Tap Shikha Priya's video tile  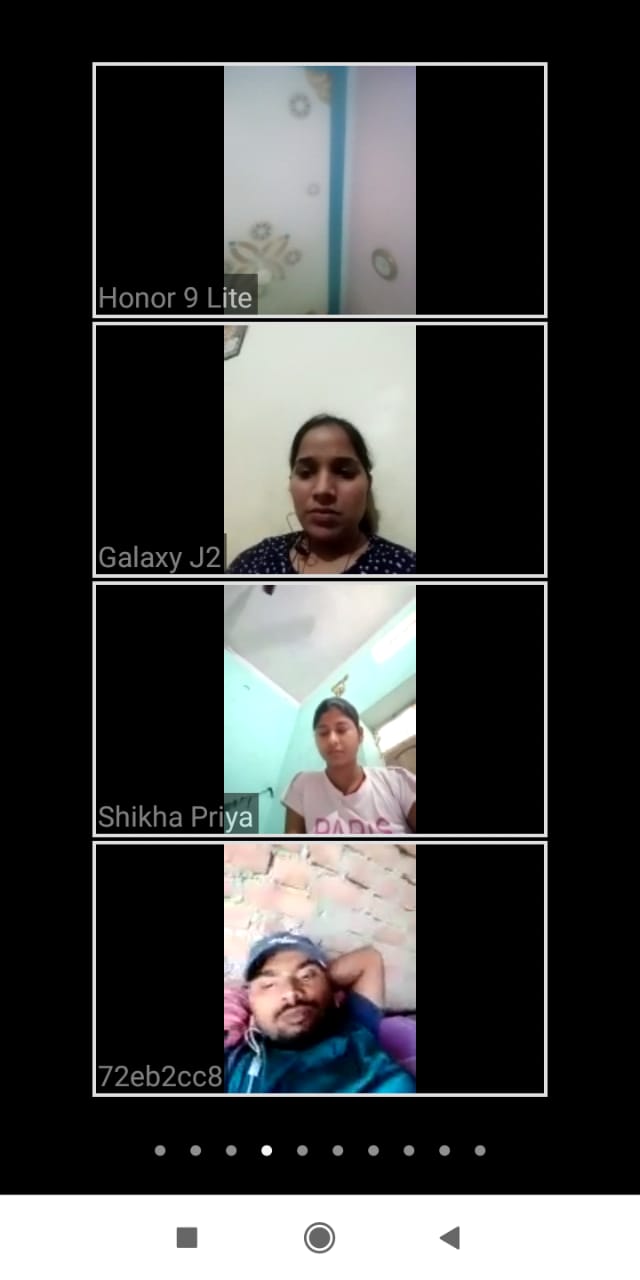(x=320, y=709)
